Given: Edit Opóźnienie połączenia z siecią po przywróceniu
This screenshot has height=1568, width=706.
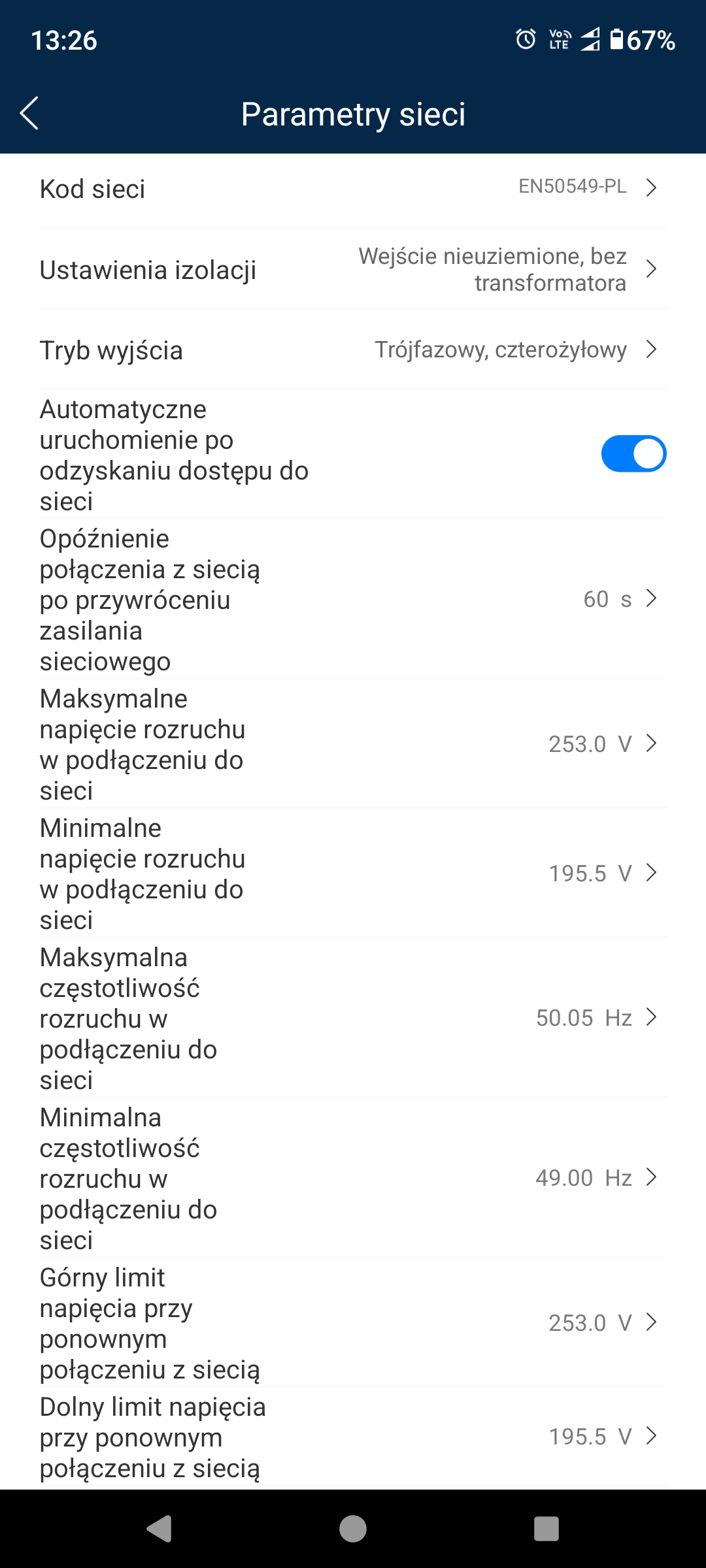Looking at the screenshot, I should pos(353,599).
